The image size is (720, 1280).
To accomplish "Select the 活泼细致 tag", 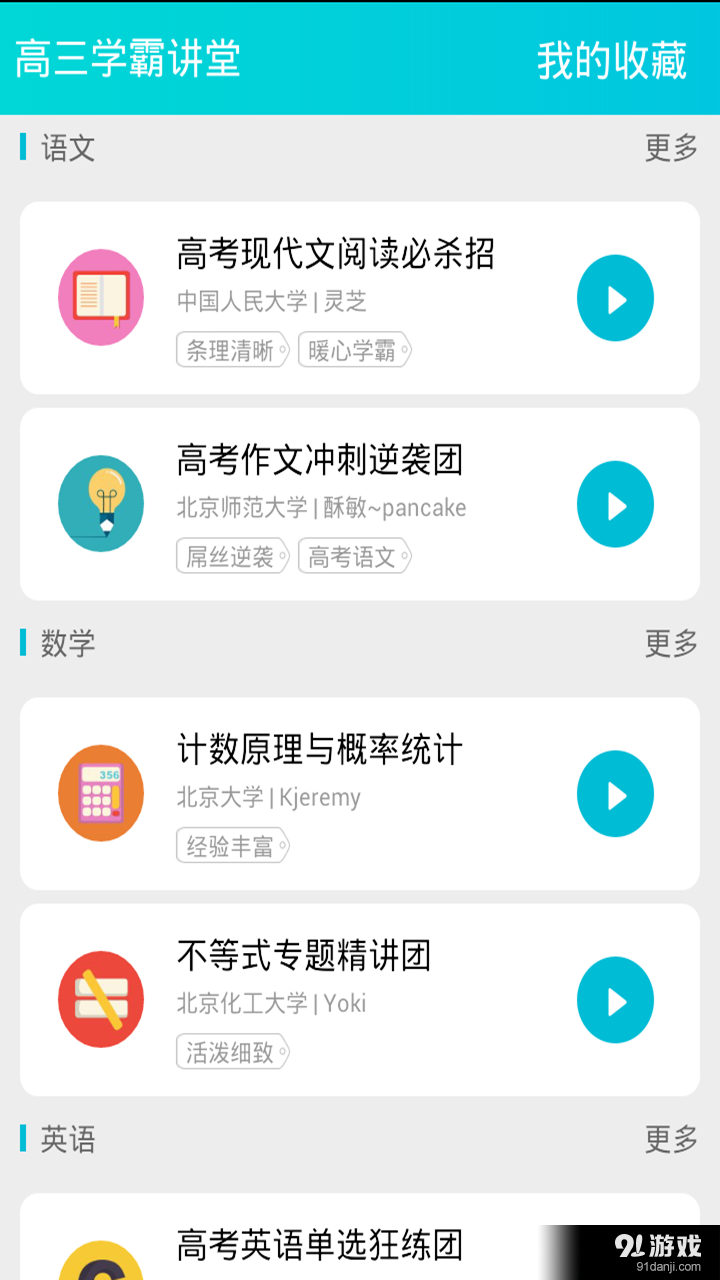I will coord(232,1052).
